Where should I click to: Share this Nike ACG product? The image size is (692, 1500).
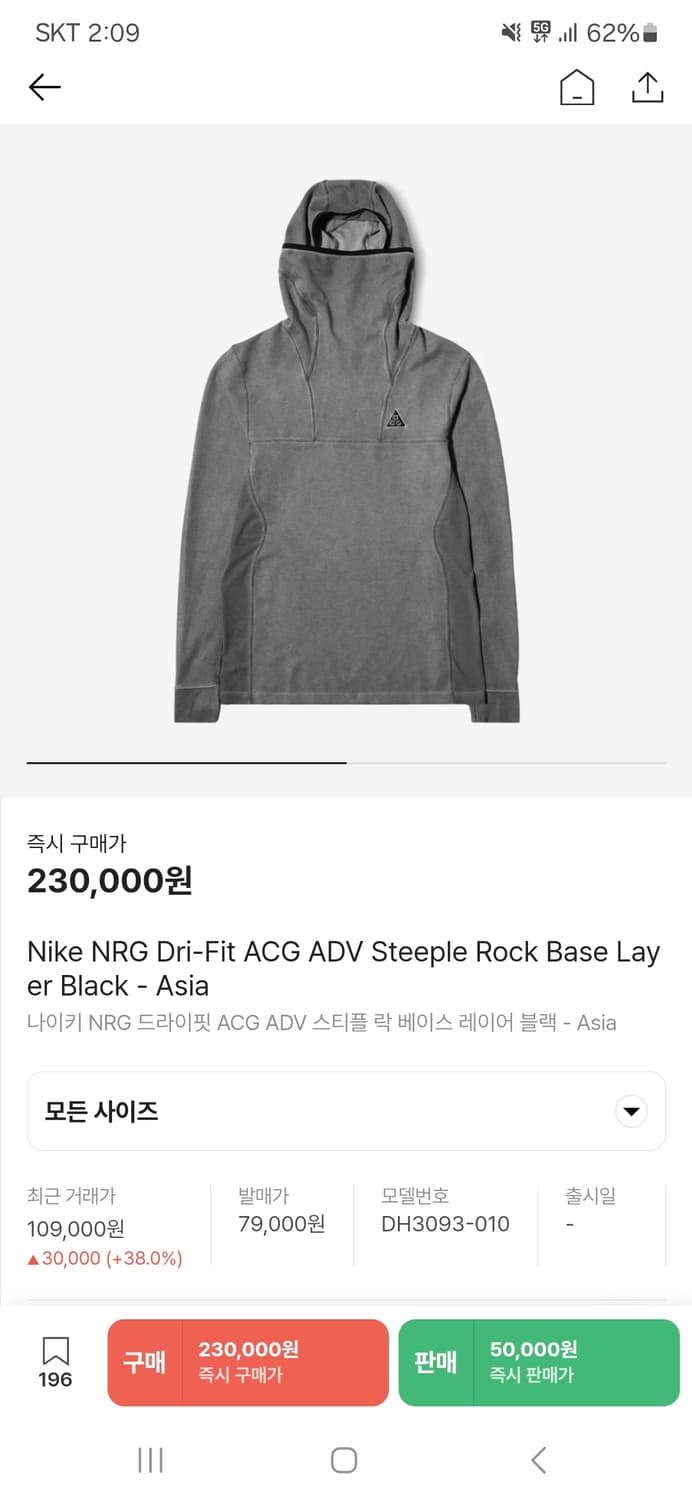point(647,88)
